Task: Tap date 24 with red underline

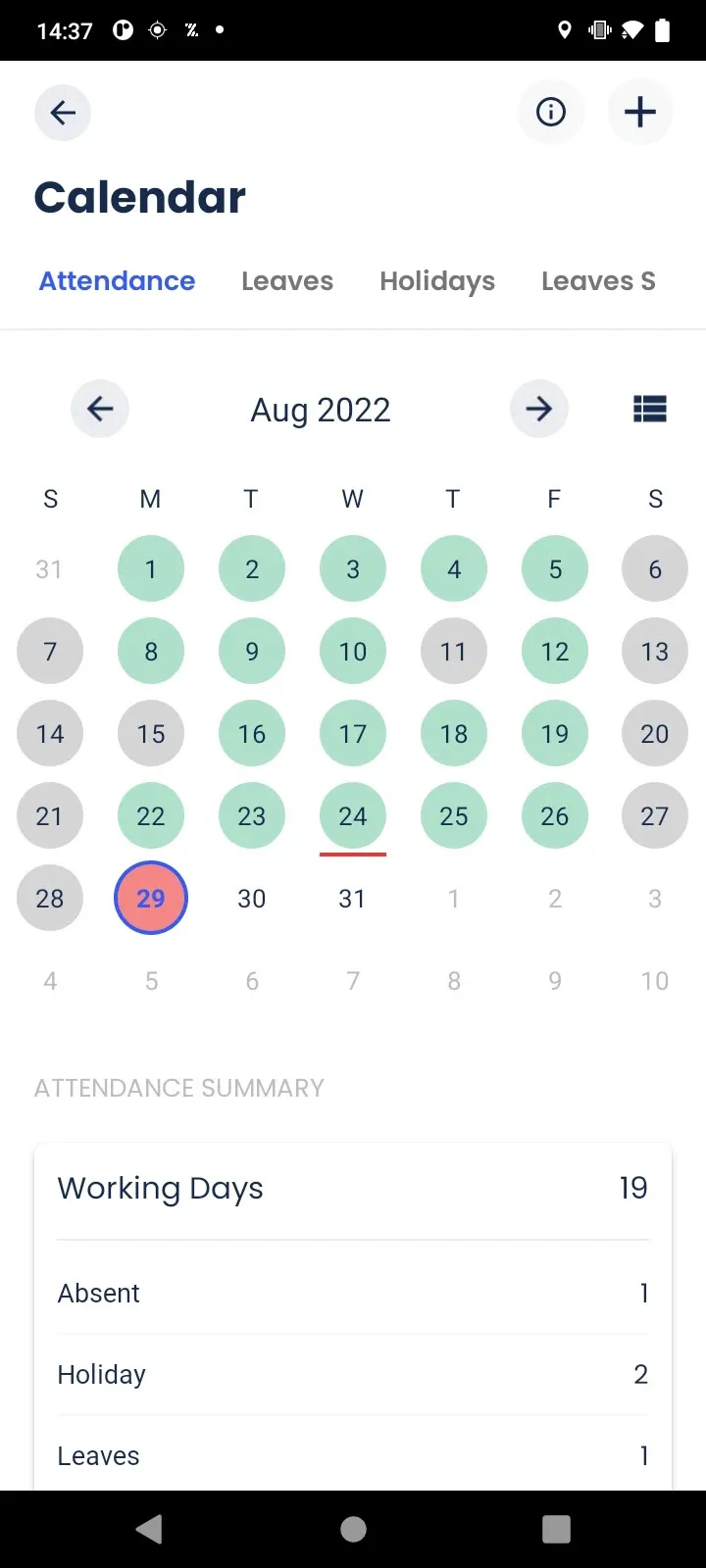Action: [x=352, y=815]
